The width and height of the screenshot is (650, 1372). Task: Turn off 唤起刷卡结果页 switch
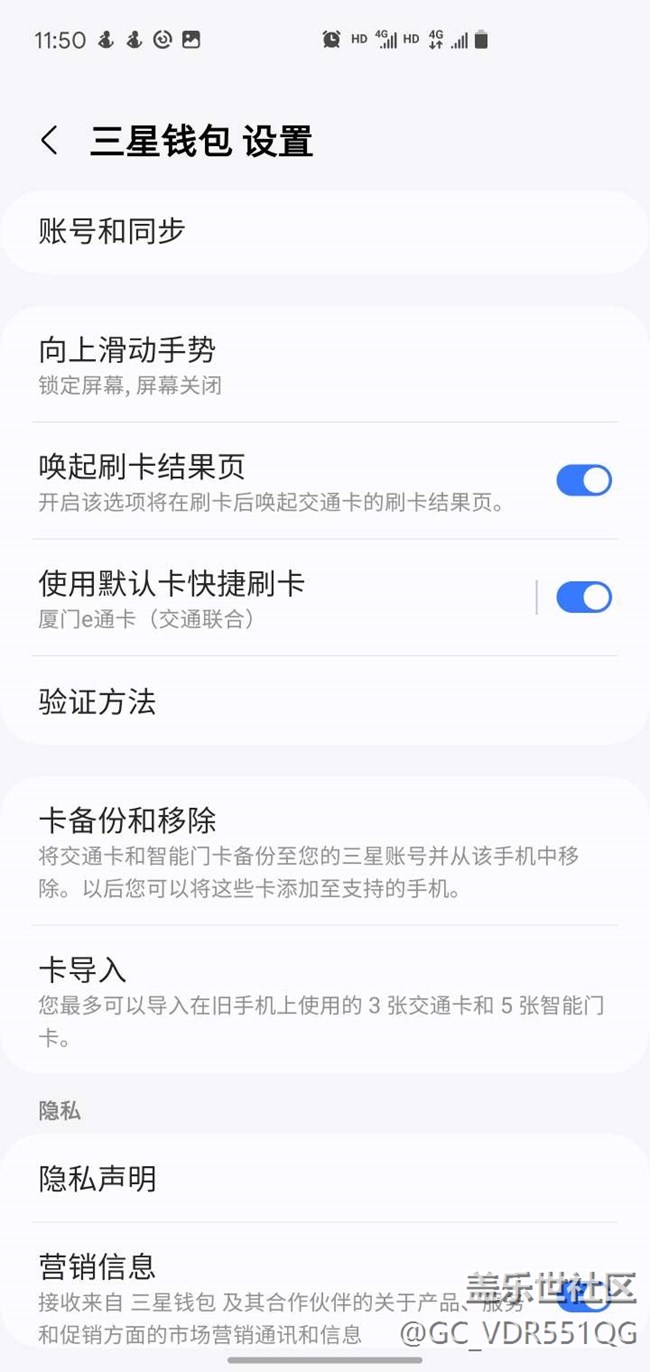pyautogui.click(x=583, y=480)
